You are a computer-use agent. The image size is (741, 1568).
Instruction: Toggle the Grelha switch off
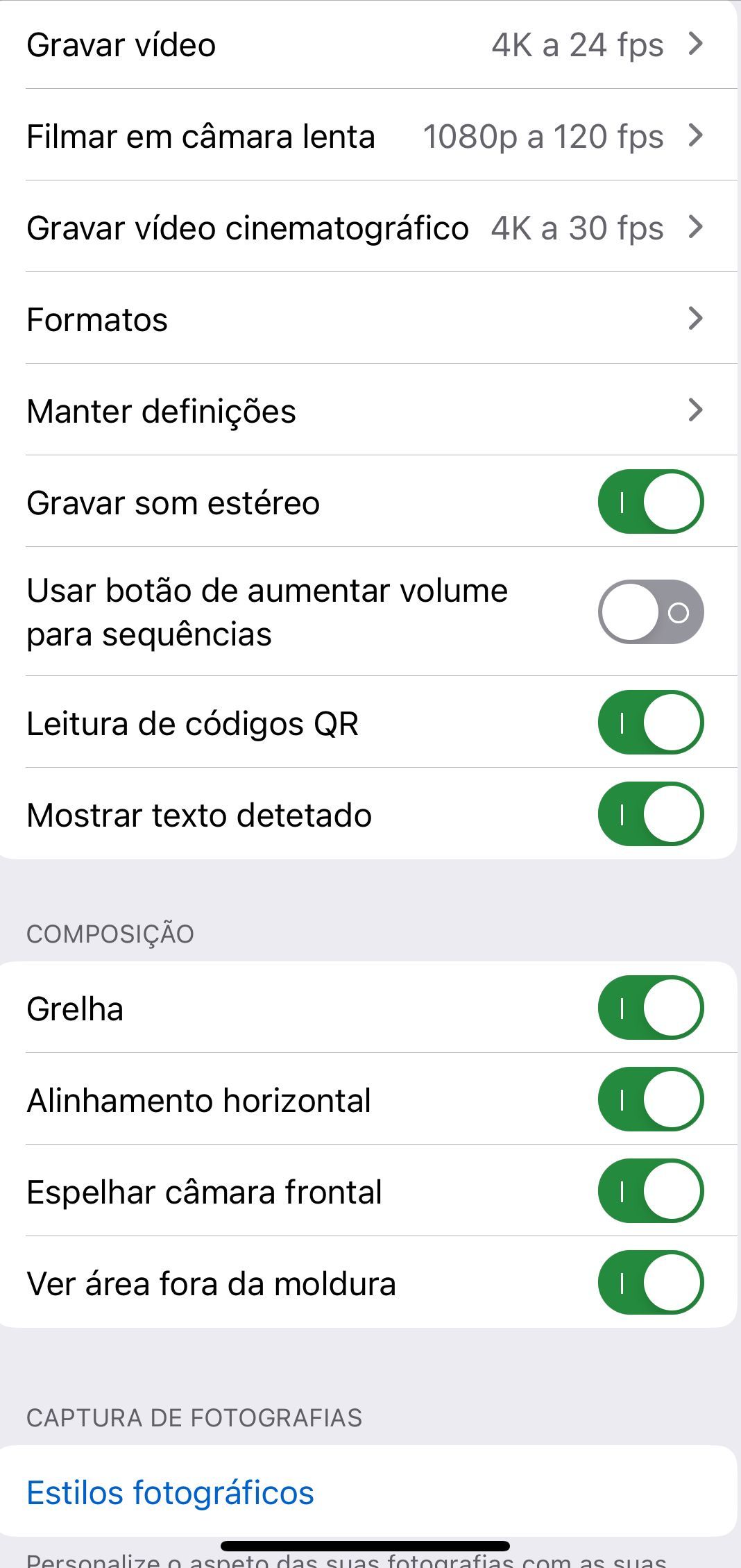click(650, 1008)
